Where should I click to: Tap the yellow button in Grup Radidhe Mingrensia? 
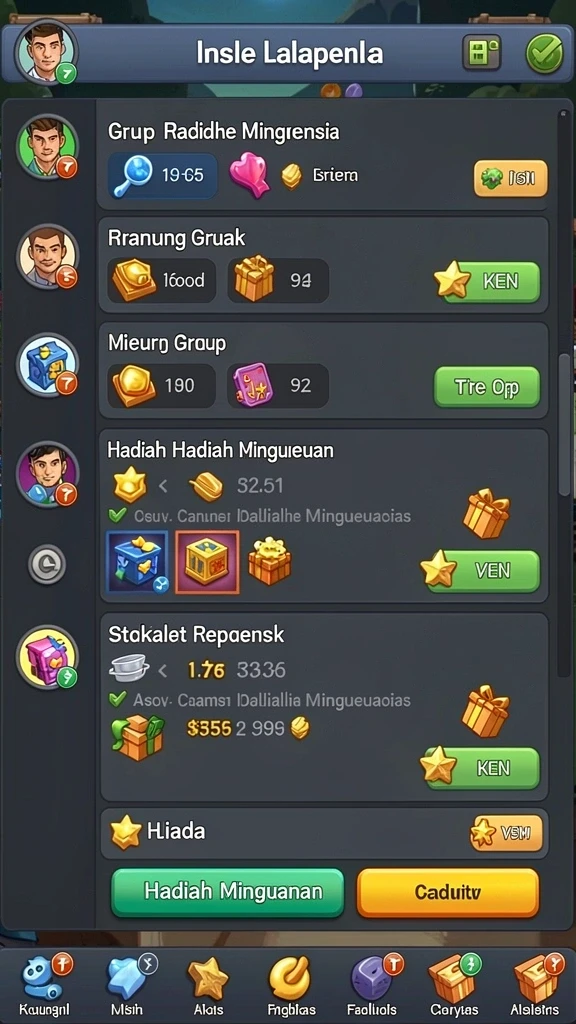511,178
